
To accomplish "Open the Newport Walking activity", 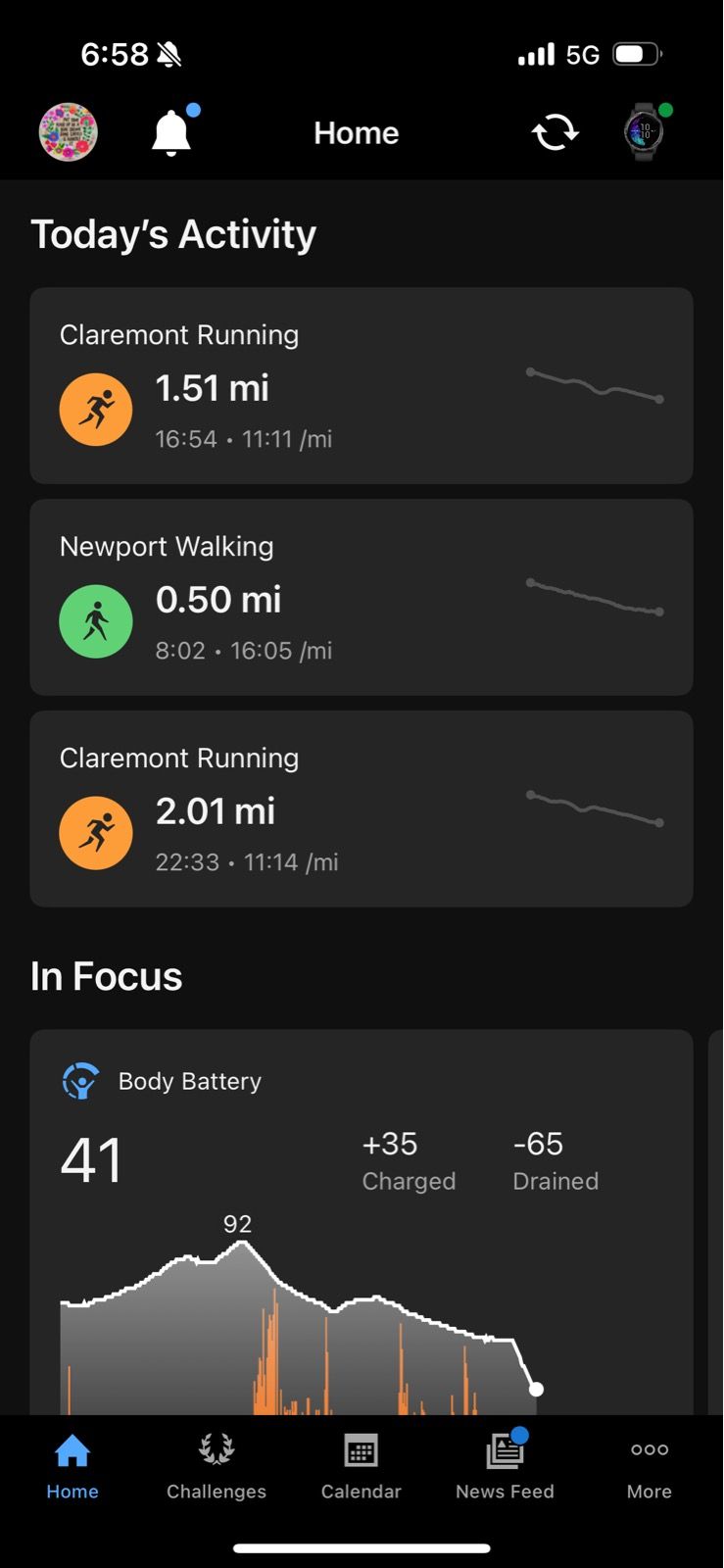I will point(362,597).
